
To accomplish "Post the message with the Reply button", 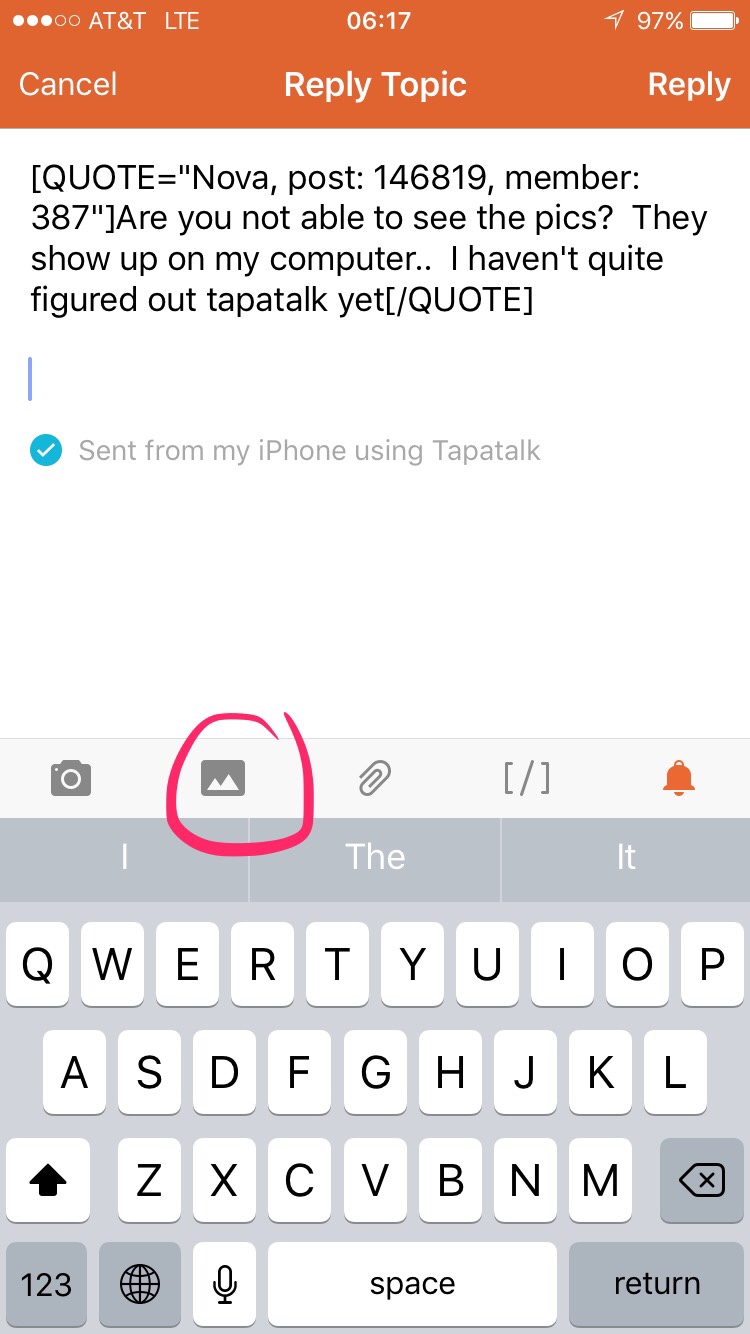I will click(688, 85).
